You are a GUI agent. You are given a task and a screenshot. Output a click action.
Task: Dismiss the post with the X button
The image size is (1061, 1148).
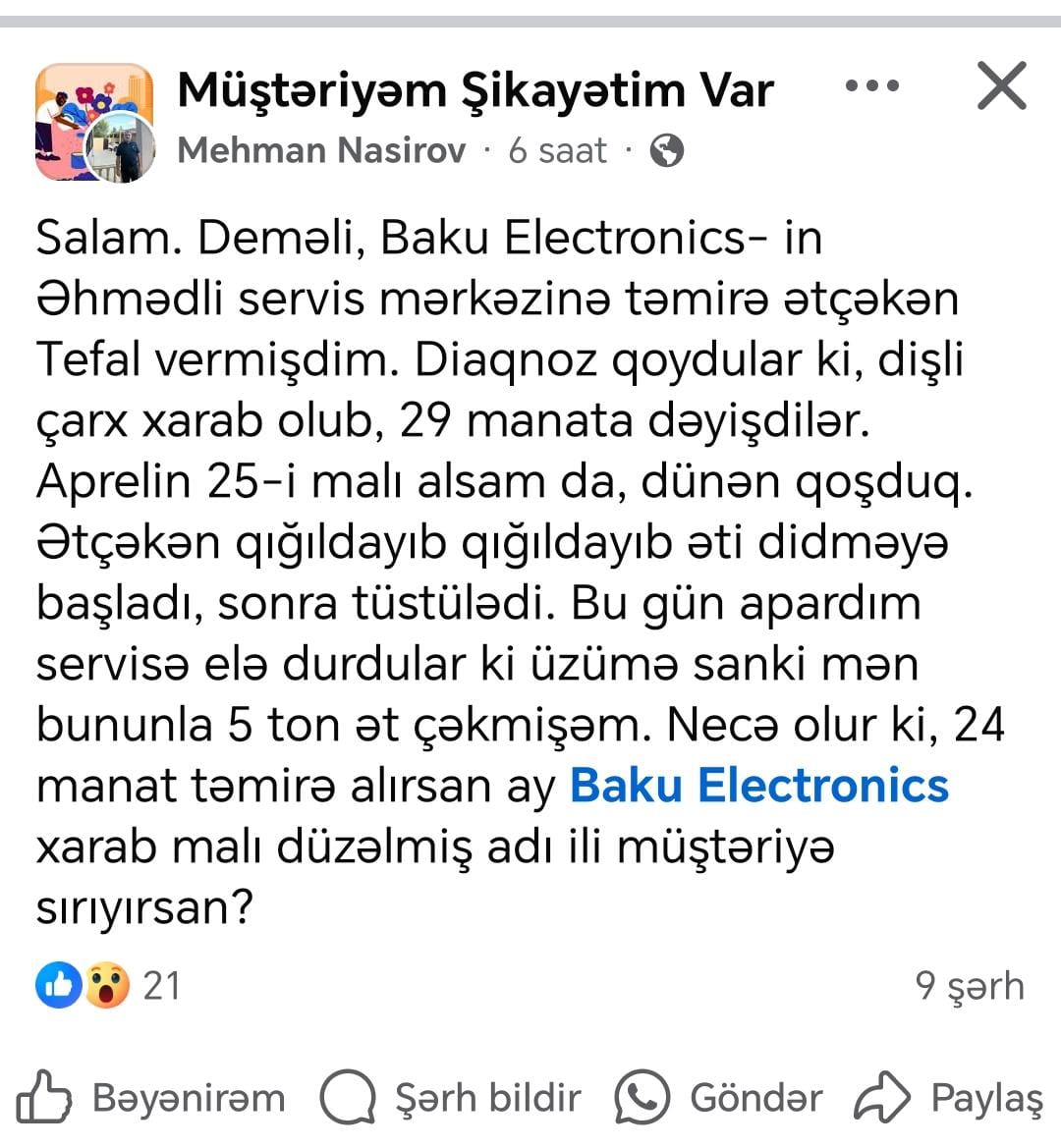pos(1002,85)
